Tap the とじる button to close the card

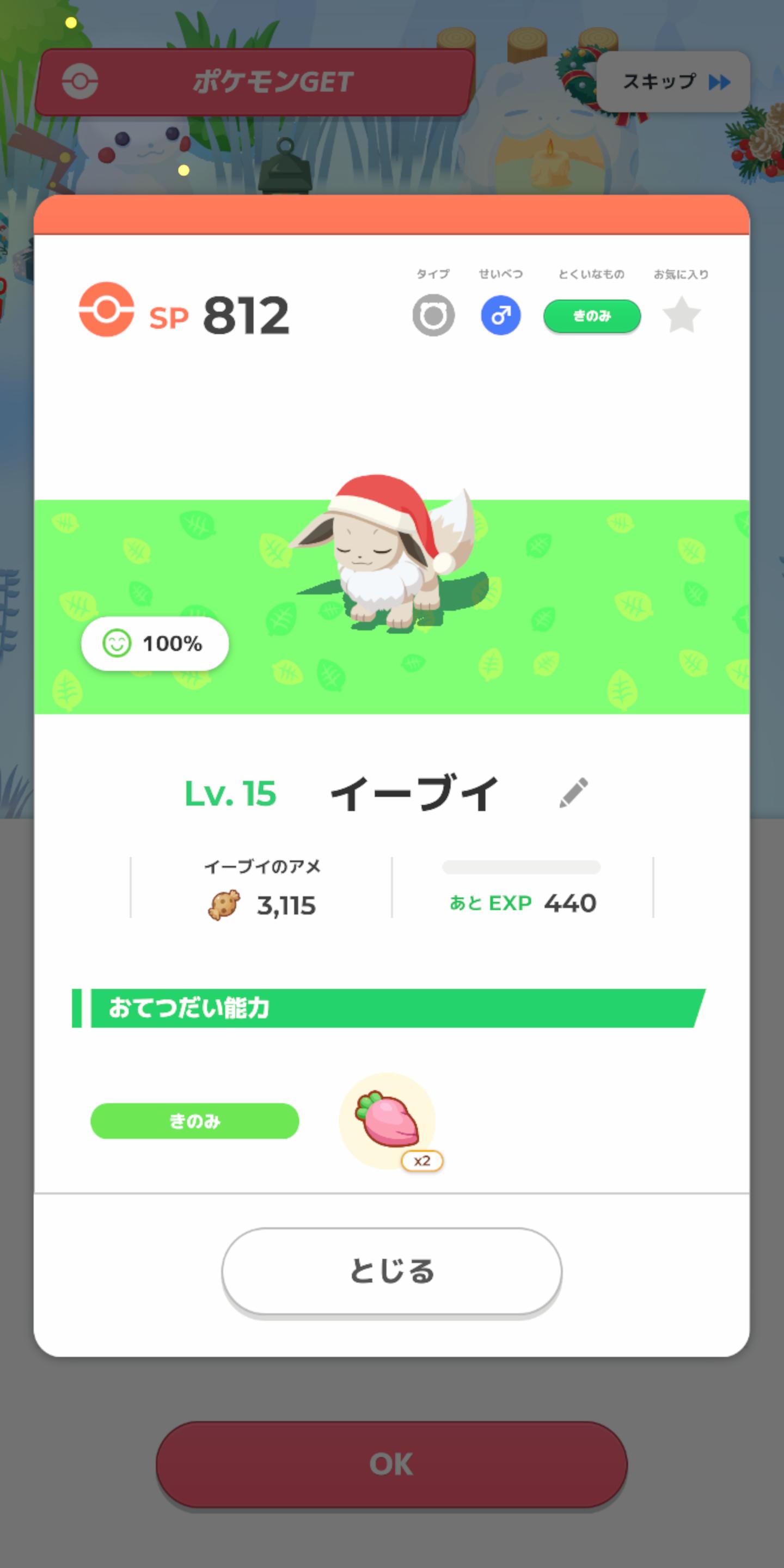391,1271
